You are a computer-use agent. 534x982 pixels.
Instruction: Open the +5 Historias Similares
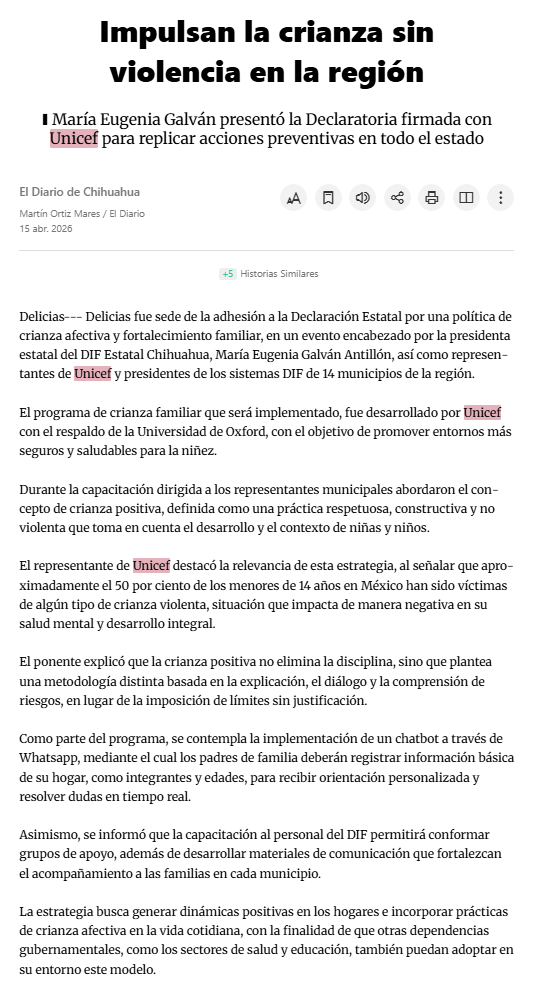(x=269, y=274)
